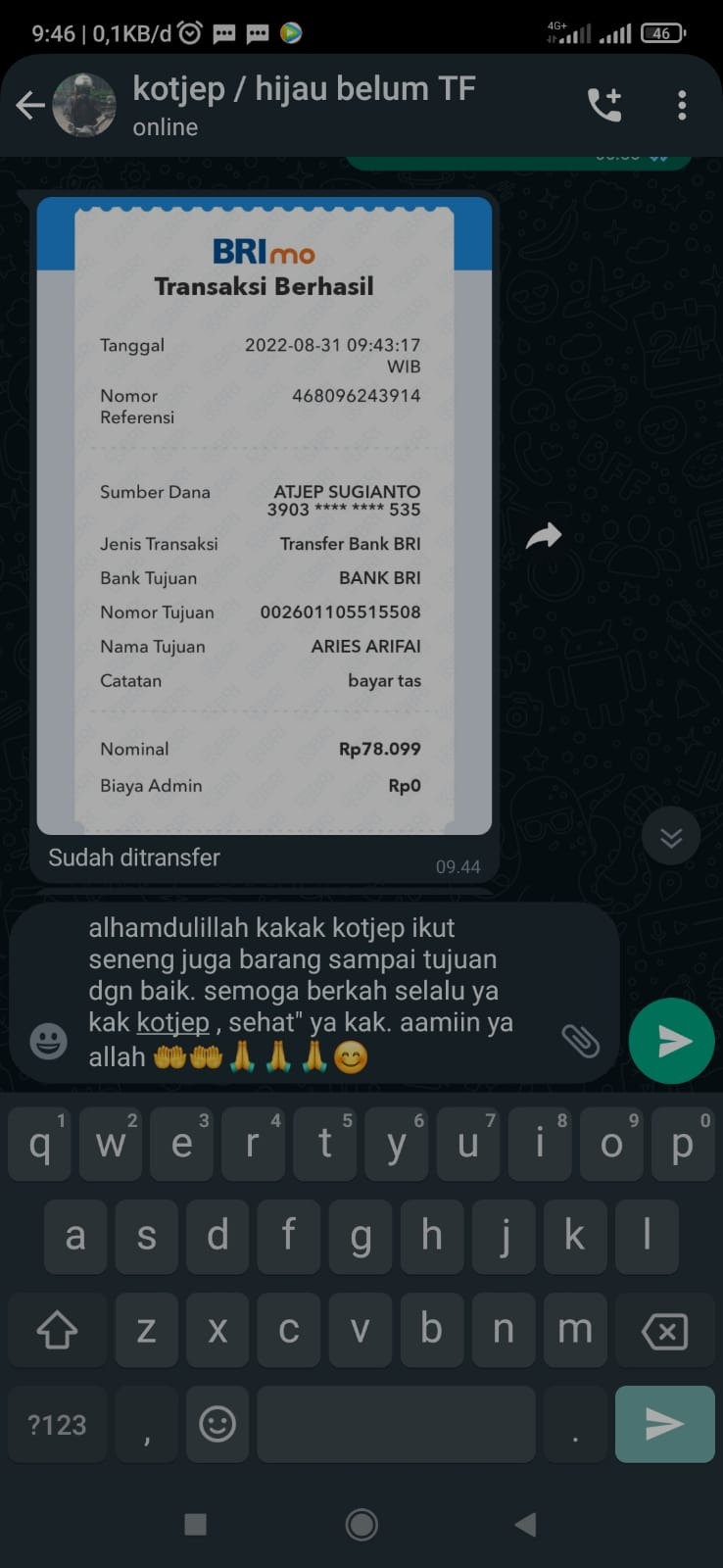Tap the shift key on keyboard
Image resolution: width=723 pixels, height=1568 pixels.
pyautogui.click(x=57, y=1331)
